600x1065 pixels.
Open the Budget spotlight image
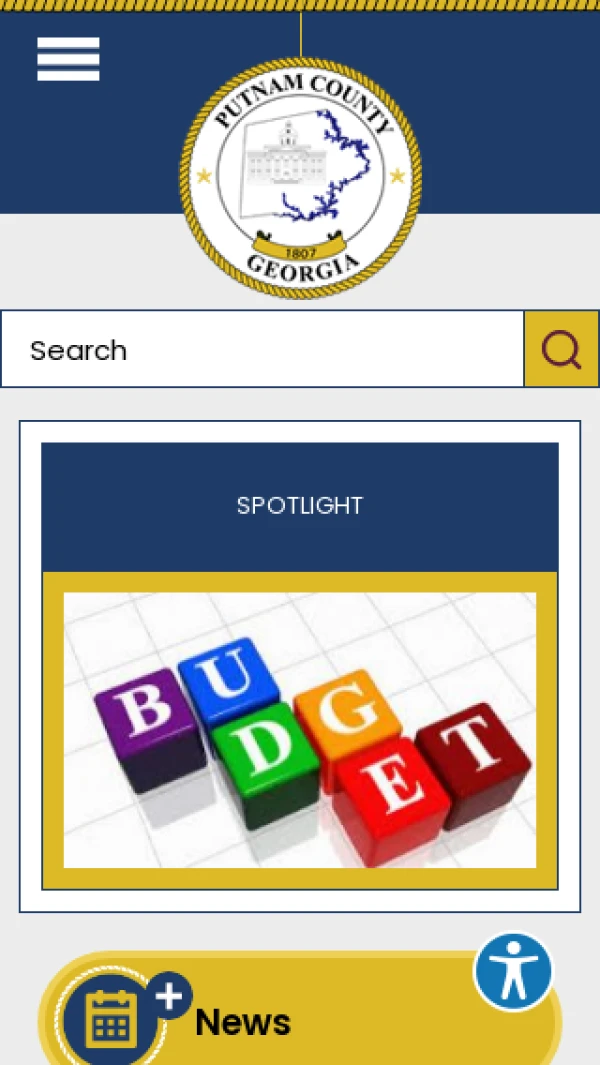(300, 729)
